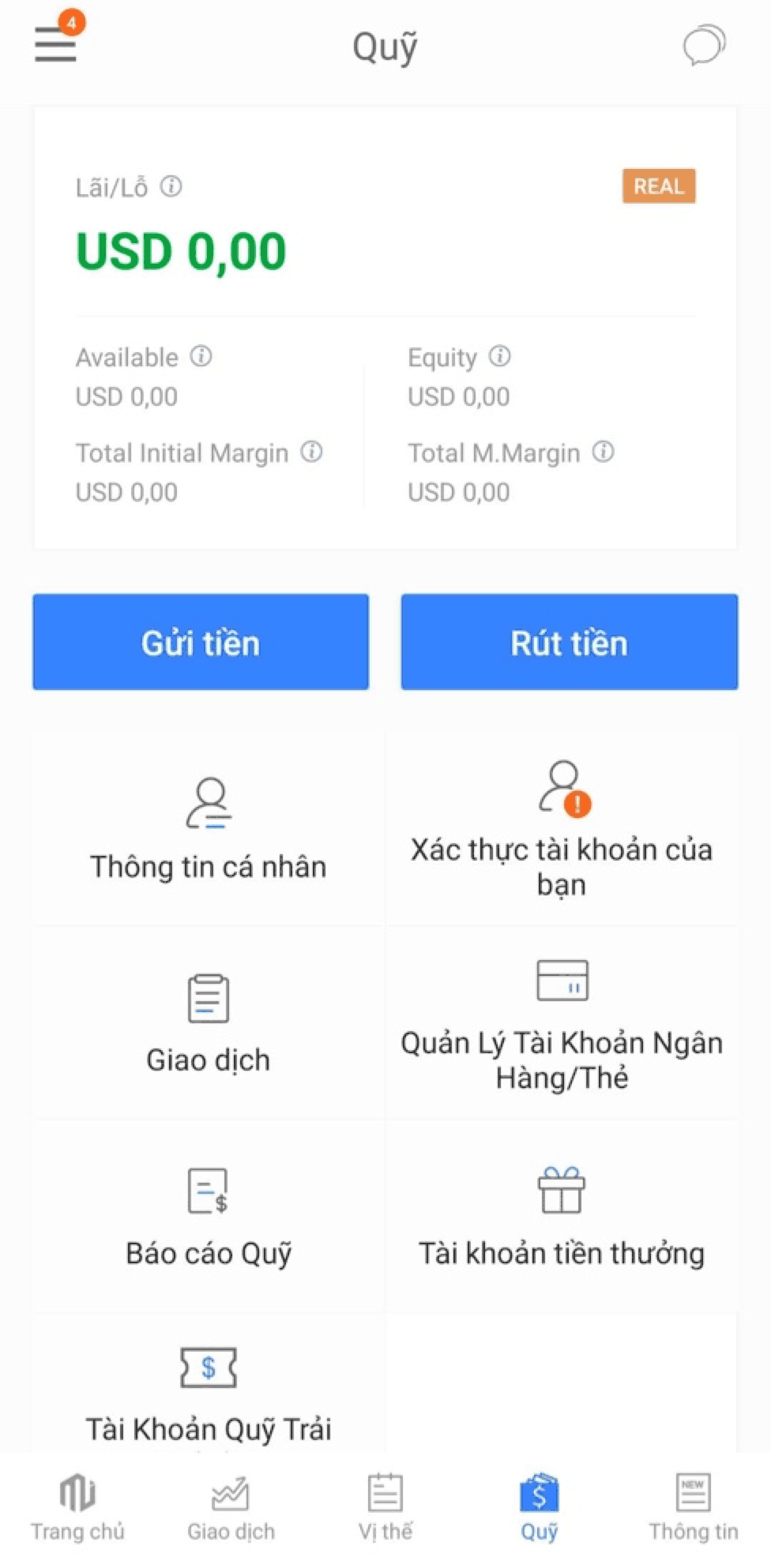The image size is (771, 1568).
Task: Show info for Total Initial Margin
Action: tap(312, 452)
